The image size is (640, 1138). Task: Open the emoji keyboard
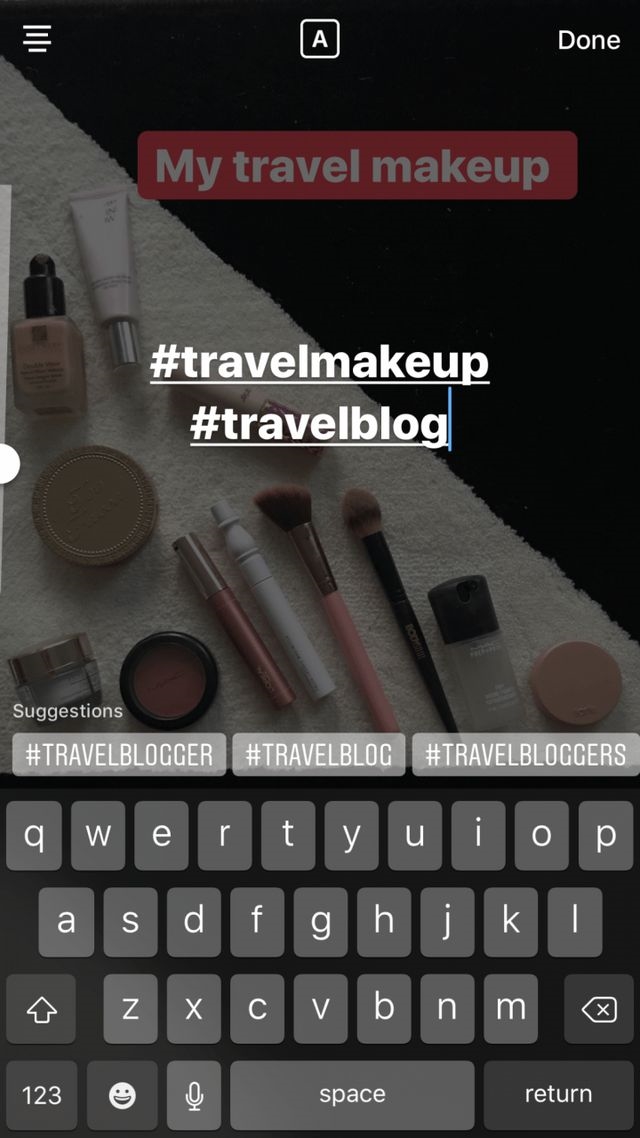(x=122, y=1095)
